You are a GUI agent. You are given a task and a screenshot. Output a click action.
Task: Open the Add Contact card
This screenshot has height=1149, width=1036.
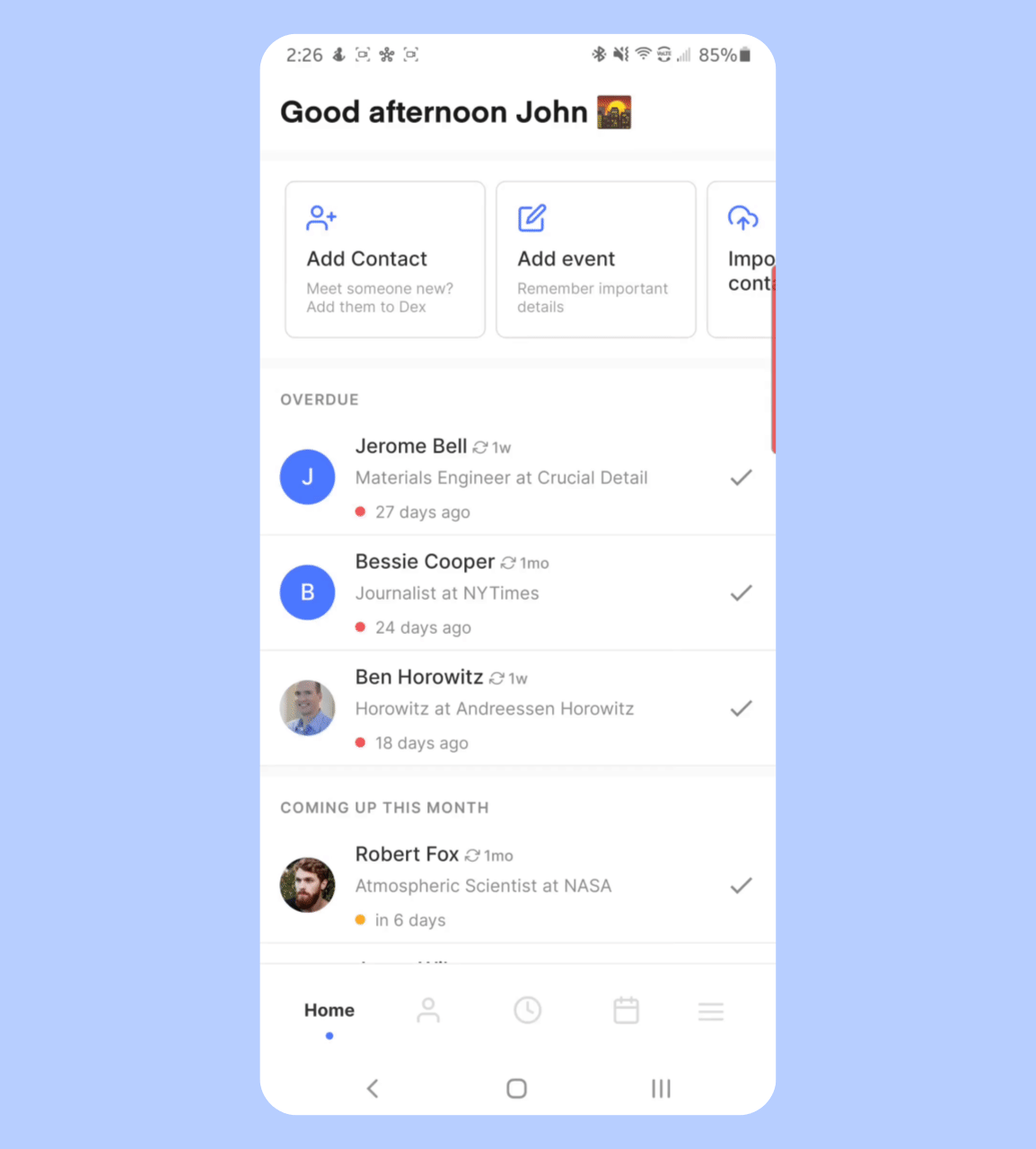pyautogui.click(x=385, y=259)
